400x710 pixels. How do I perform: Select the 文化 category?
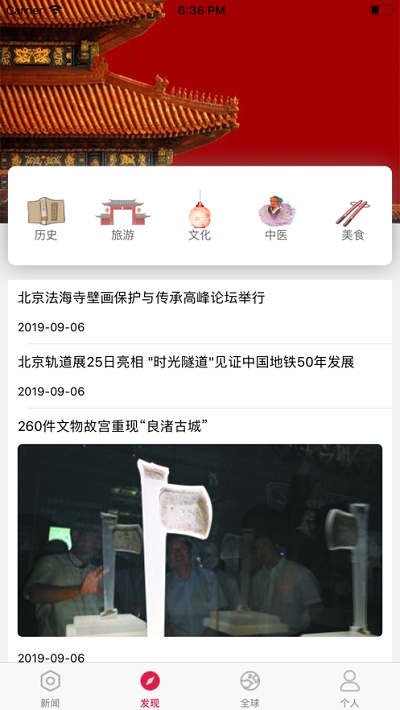click(x=200, y=218)
